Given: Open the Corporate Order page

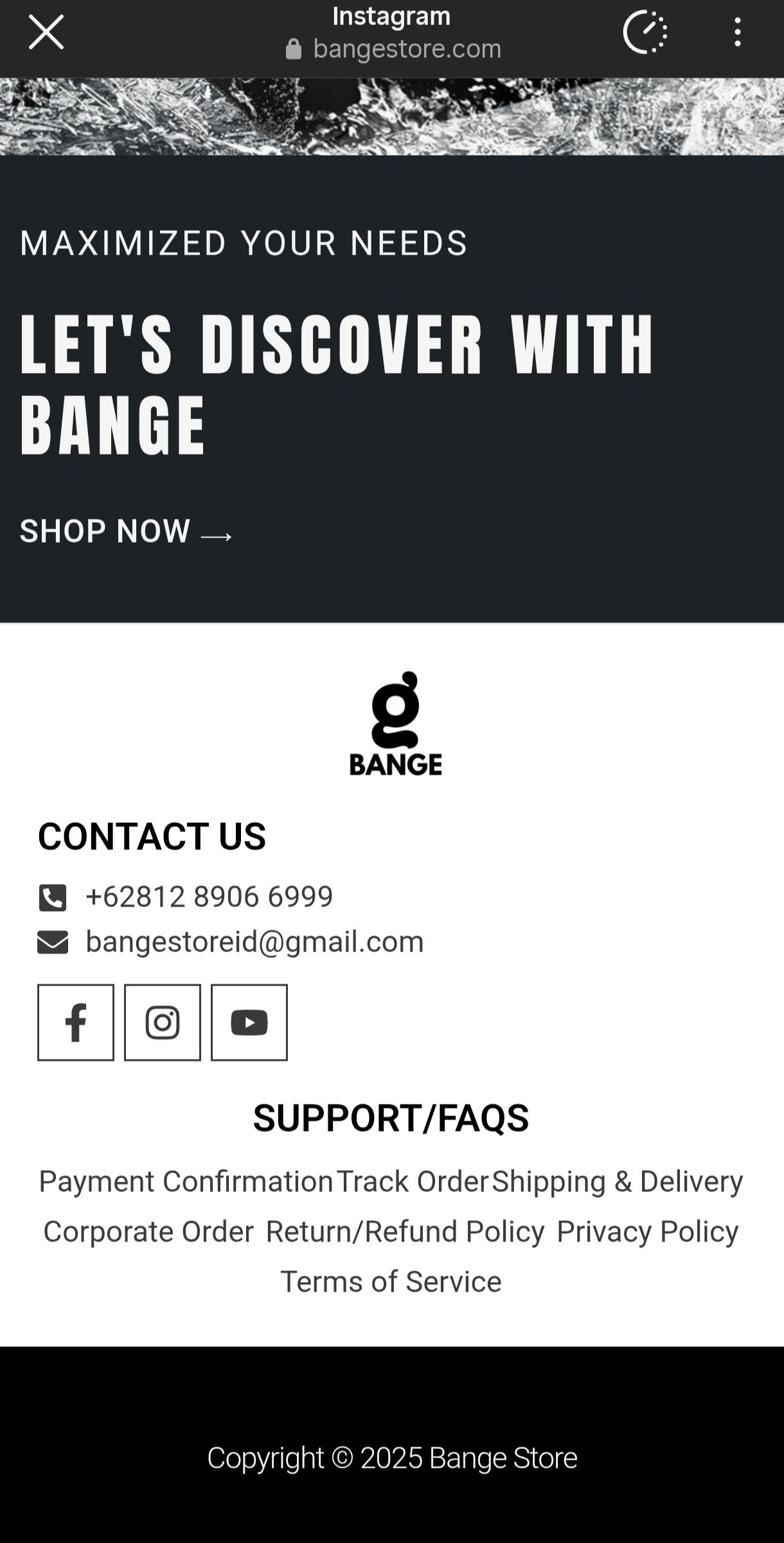Looking at the screenshot, I should 148,1232.
